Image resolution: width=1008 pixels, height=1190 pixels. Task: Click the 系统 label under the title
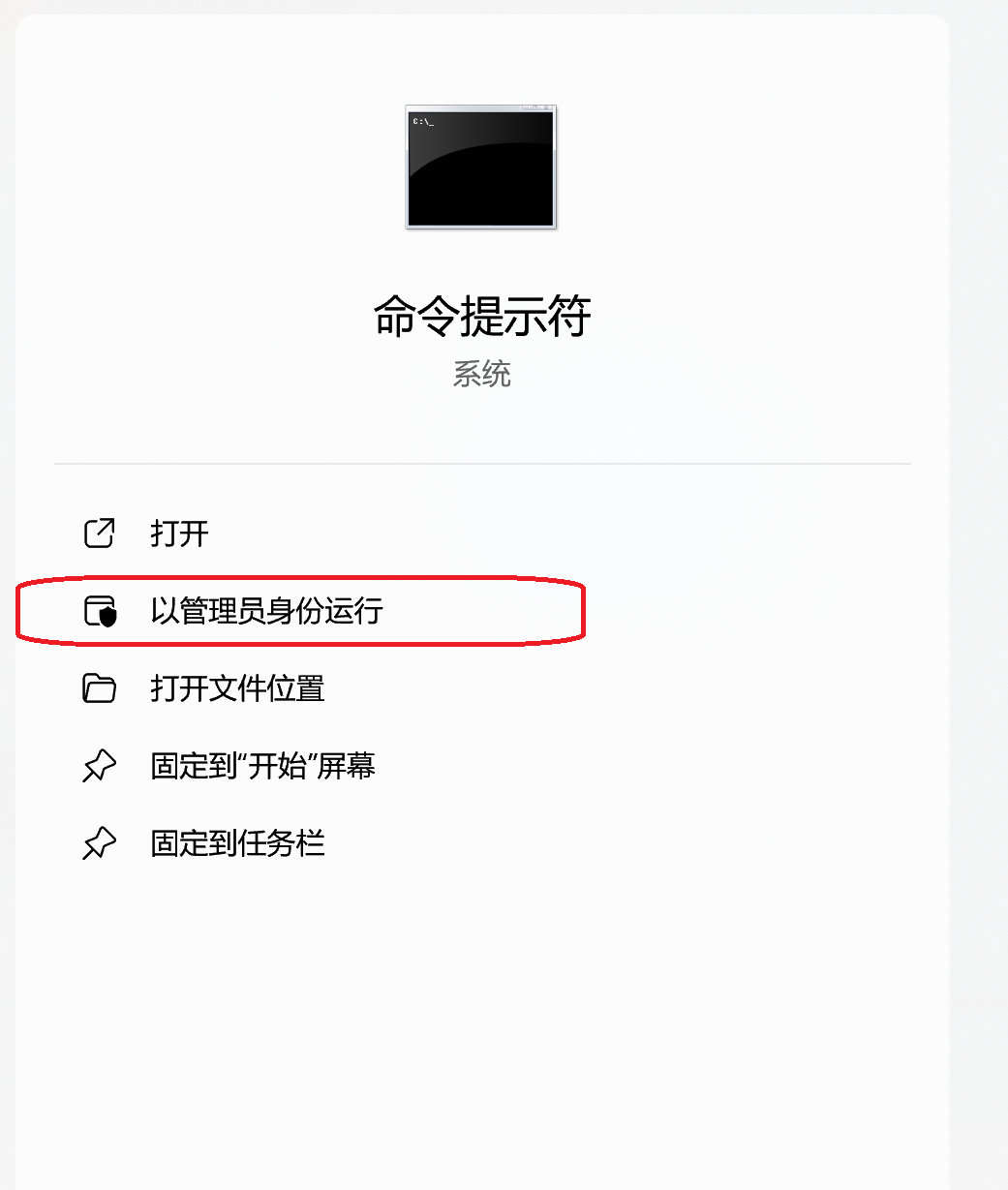482,376
